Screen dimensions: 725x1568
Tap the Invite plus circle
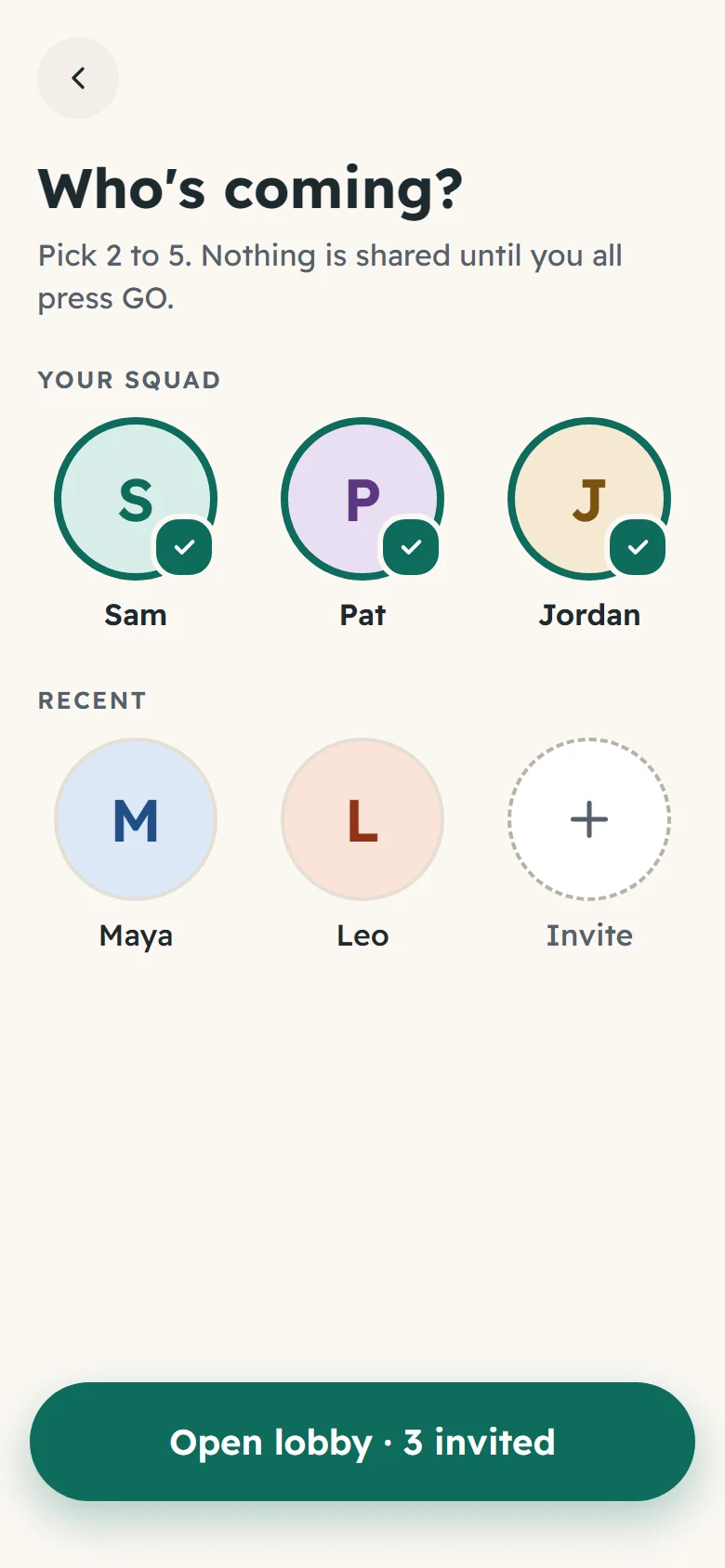589,819
